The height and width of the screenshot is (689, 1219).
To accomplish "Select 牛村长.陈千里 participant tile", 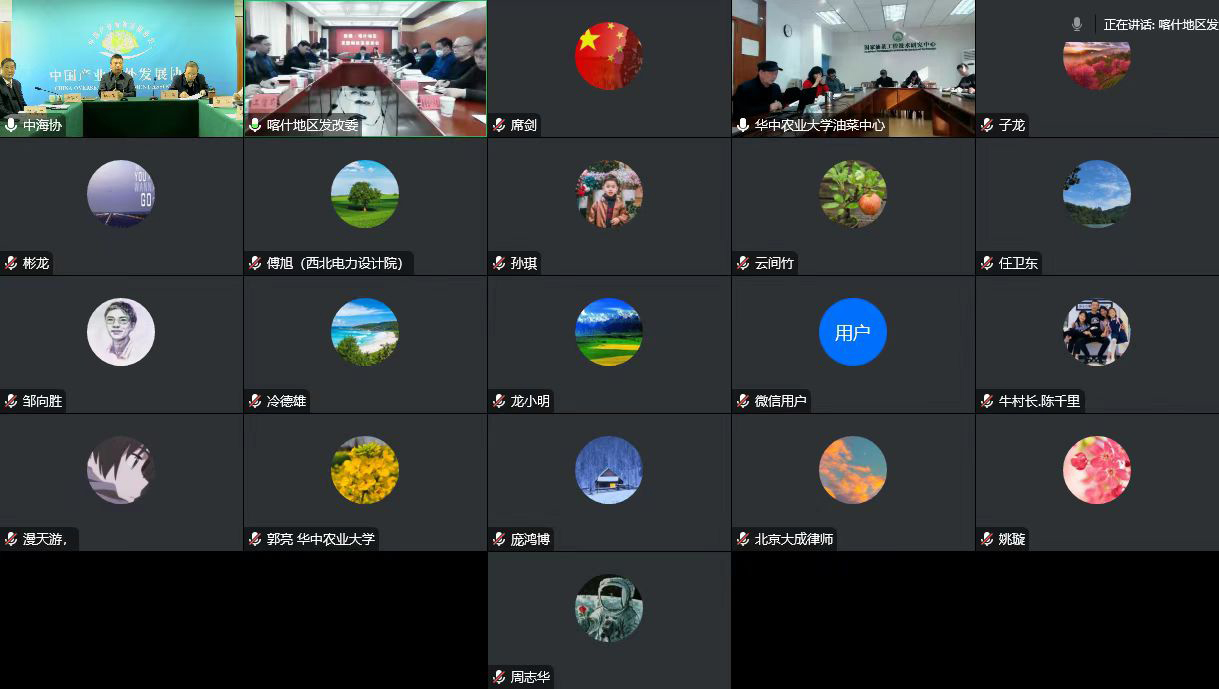I will [x=1097, y=344].
